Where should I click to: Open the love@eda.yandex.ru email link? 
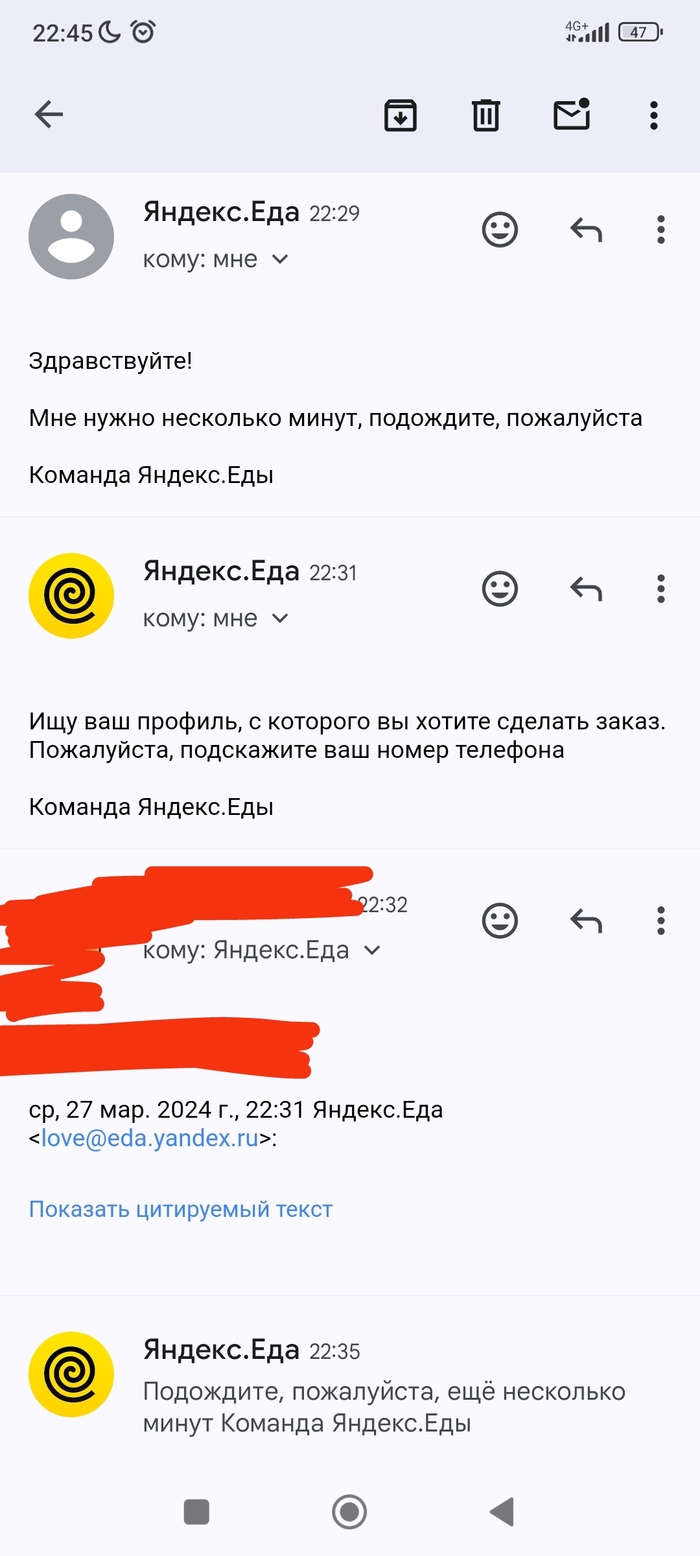pos(150,1138)
